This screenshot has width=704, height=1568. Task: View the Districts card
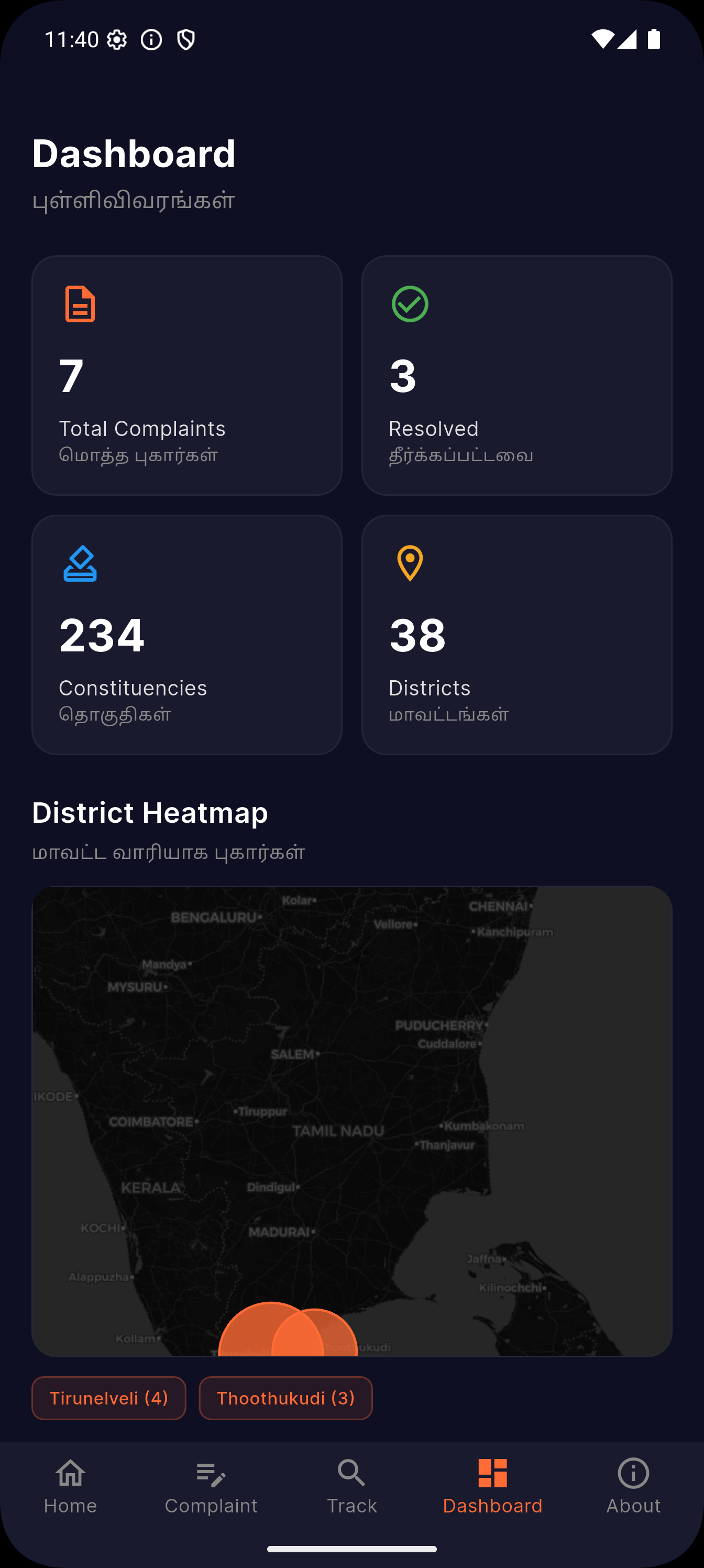[516, 635]
